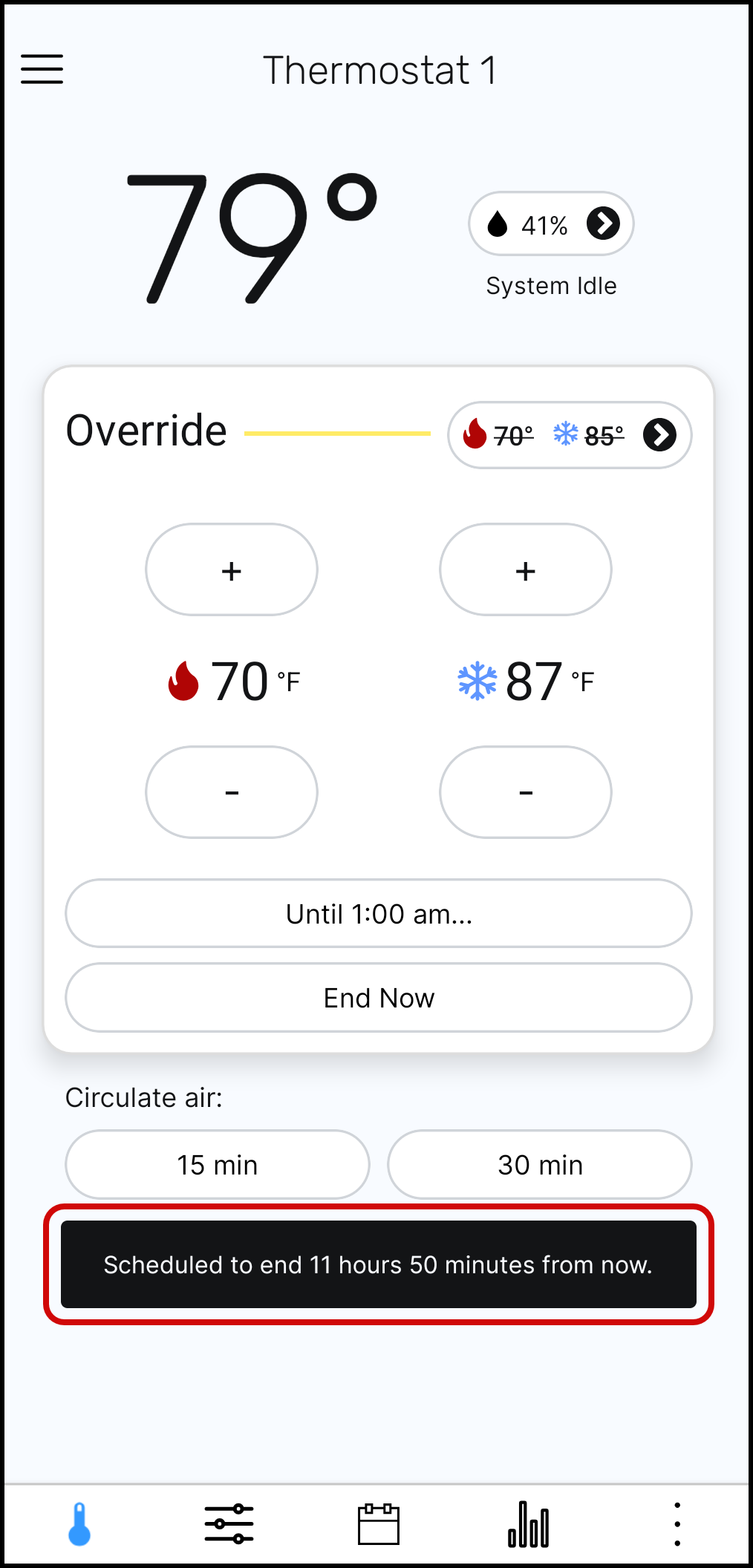Switch to the thermometer tab
Viewport: 753px width, 1568px height.
79,1524
